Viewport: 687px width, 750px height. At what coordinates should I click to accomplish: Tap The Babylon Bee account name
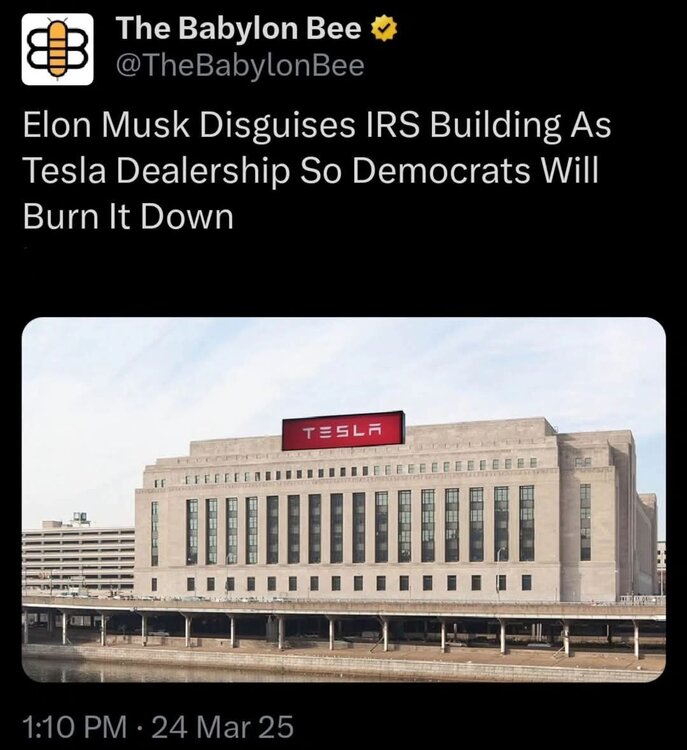[x=239, y=30]
